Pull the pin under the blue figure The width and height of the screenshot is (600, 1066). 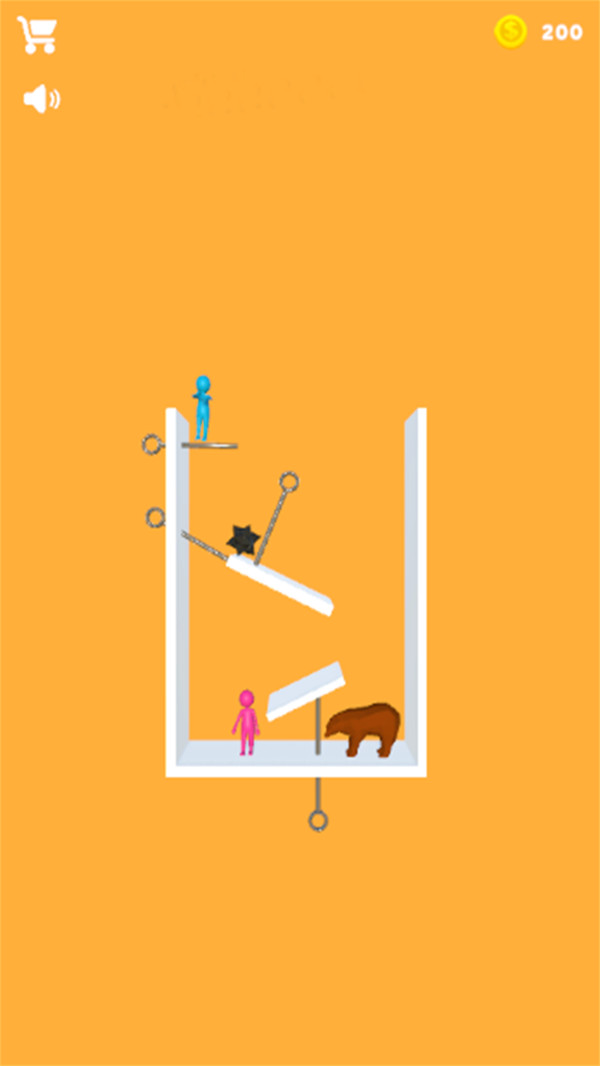point(152,444)
